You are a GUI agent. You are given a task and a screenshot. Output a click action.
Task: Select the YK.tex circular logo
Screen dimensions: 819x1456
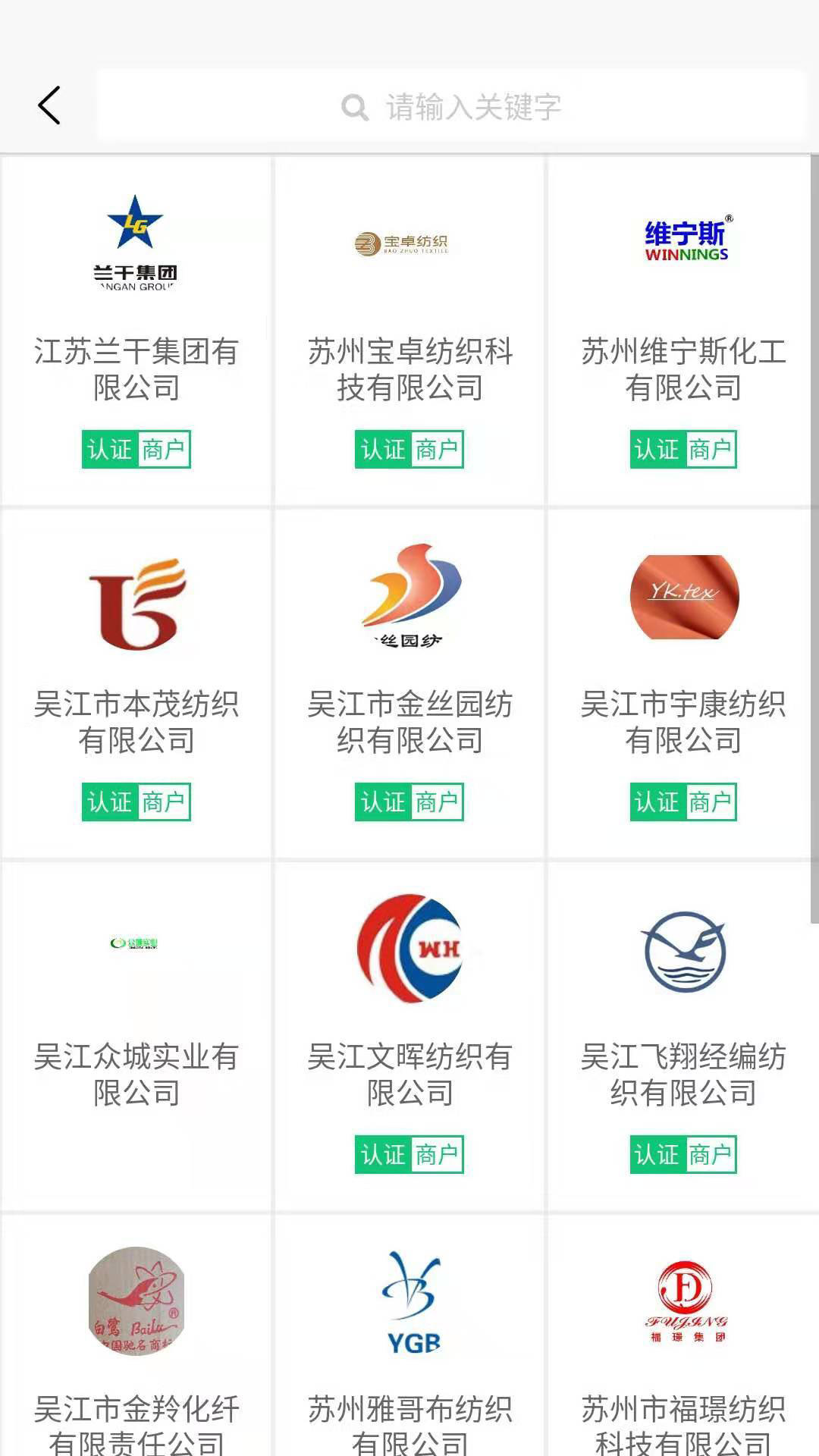point(682,595)
